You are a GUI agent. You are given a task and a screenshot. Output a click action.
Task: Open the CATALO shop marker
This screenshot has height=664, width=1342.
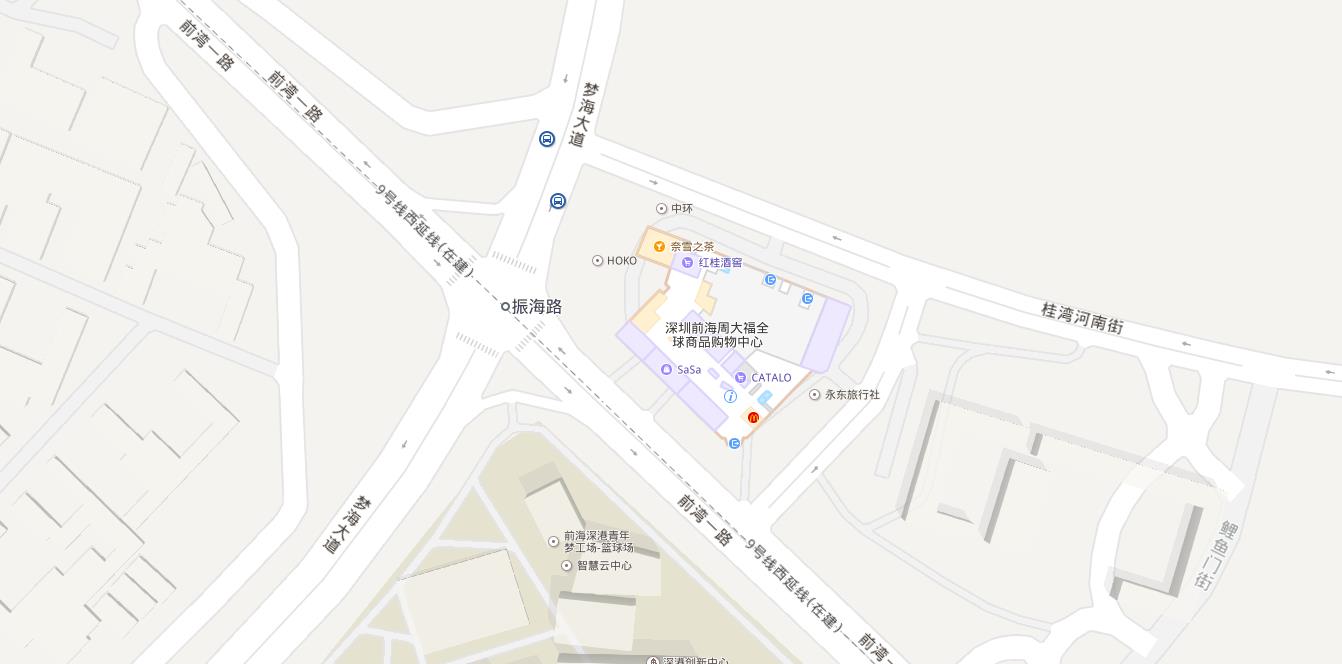coord(740,377)
